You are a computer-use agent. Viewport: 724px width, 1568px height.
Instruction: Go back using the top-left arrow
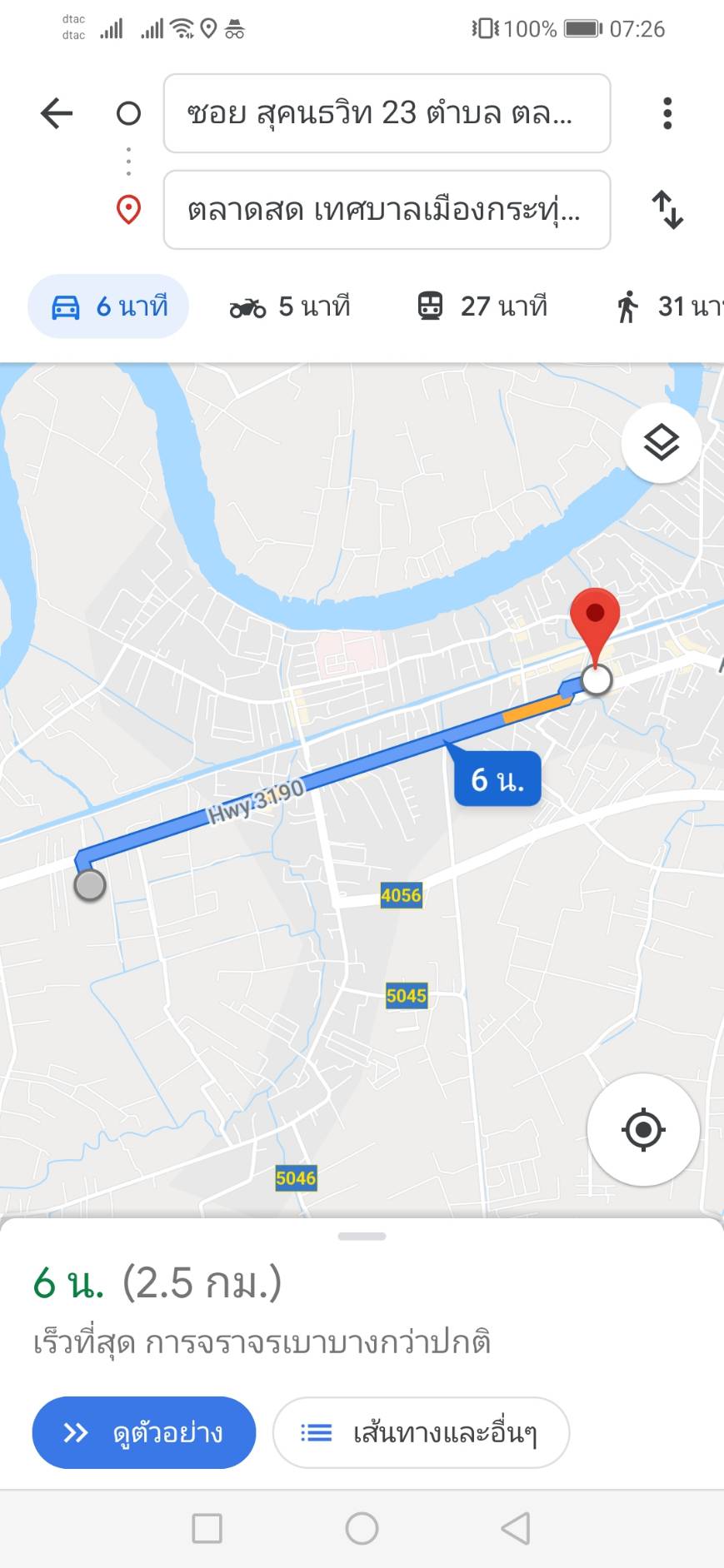57,113
